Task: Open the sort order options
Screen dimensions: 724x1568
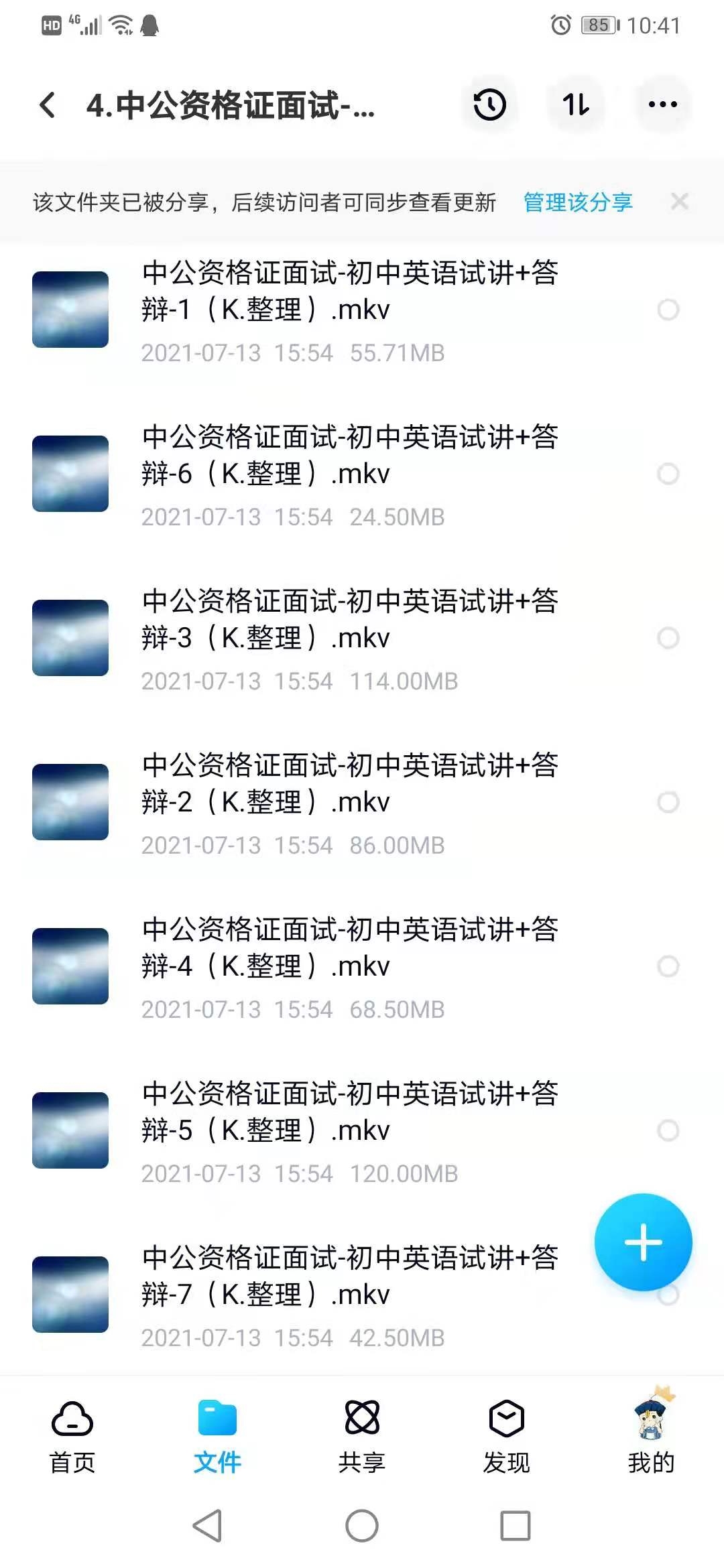Action: 576,105
